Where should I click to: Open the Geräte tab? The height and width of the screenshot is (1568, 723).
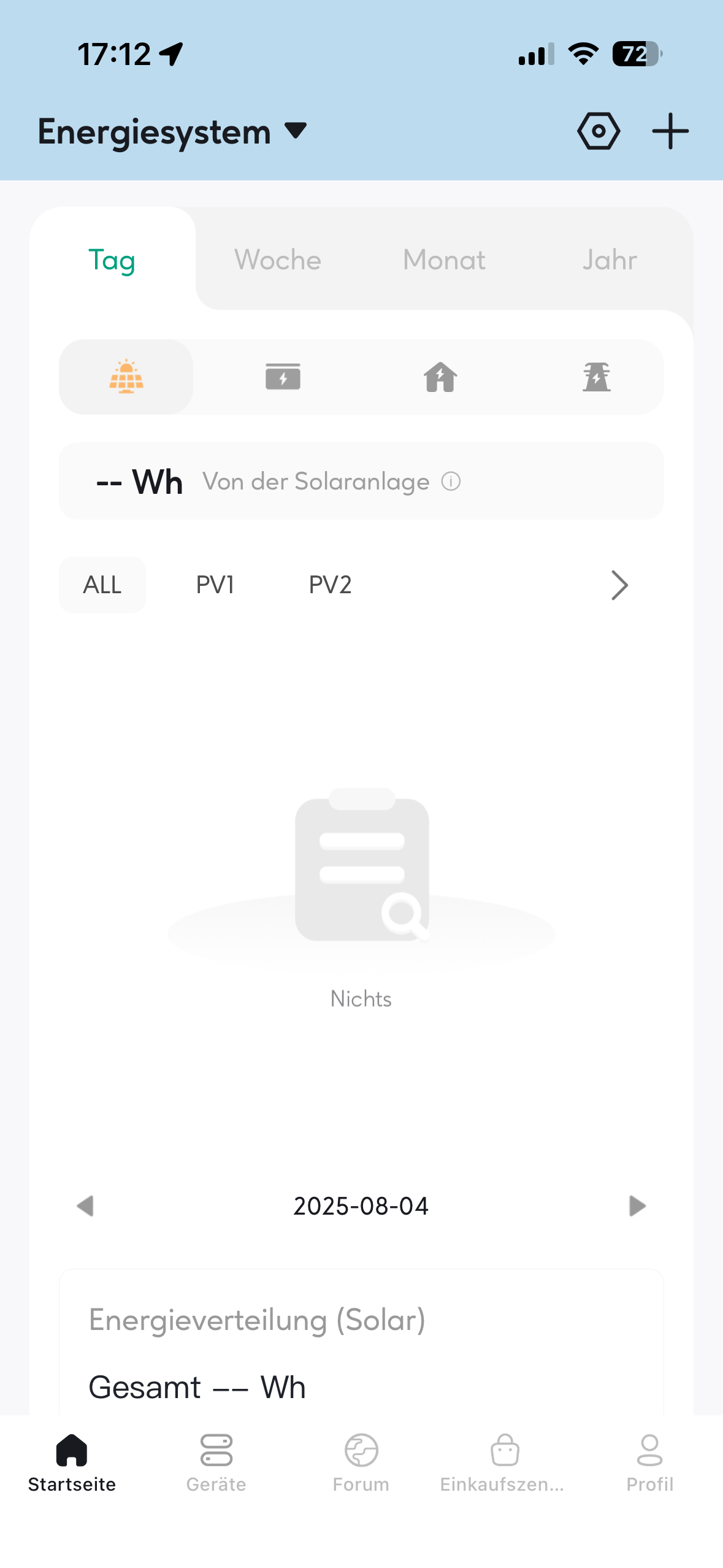[216, 1462]
